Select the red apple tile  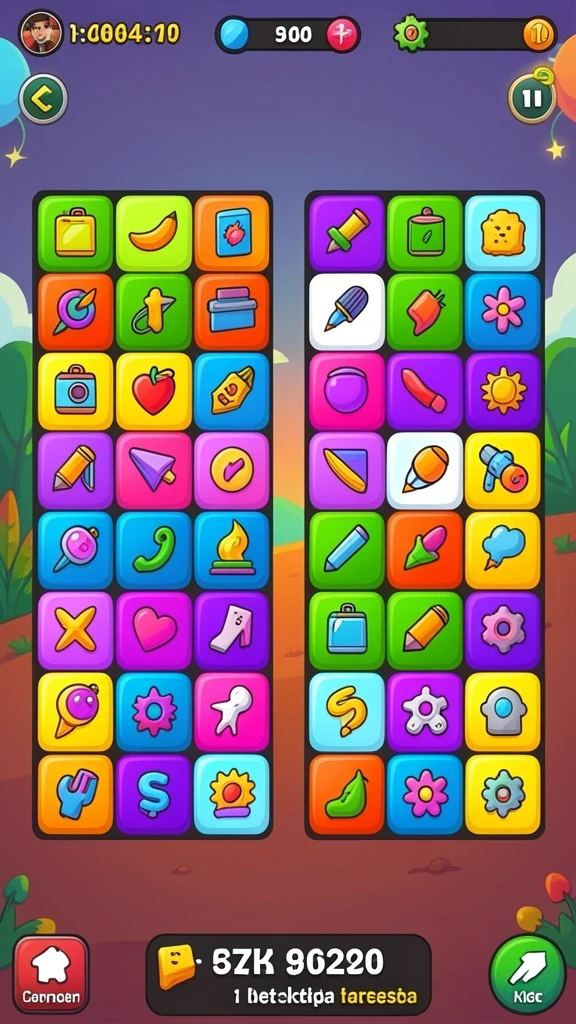click(x=153, y=391)
